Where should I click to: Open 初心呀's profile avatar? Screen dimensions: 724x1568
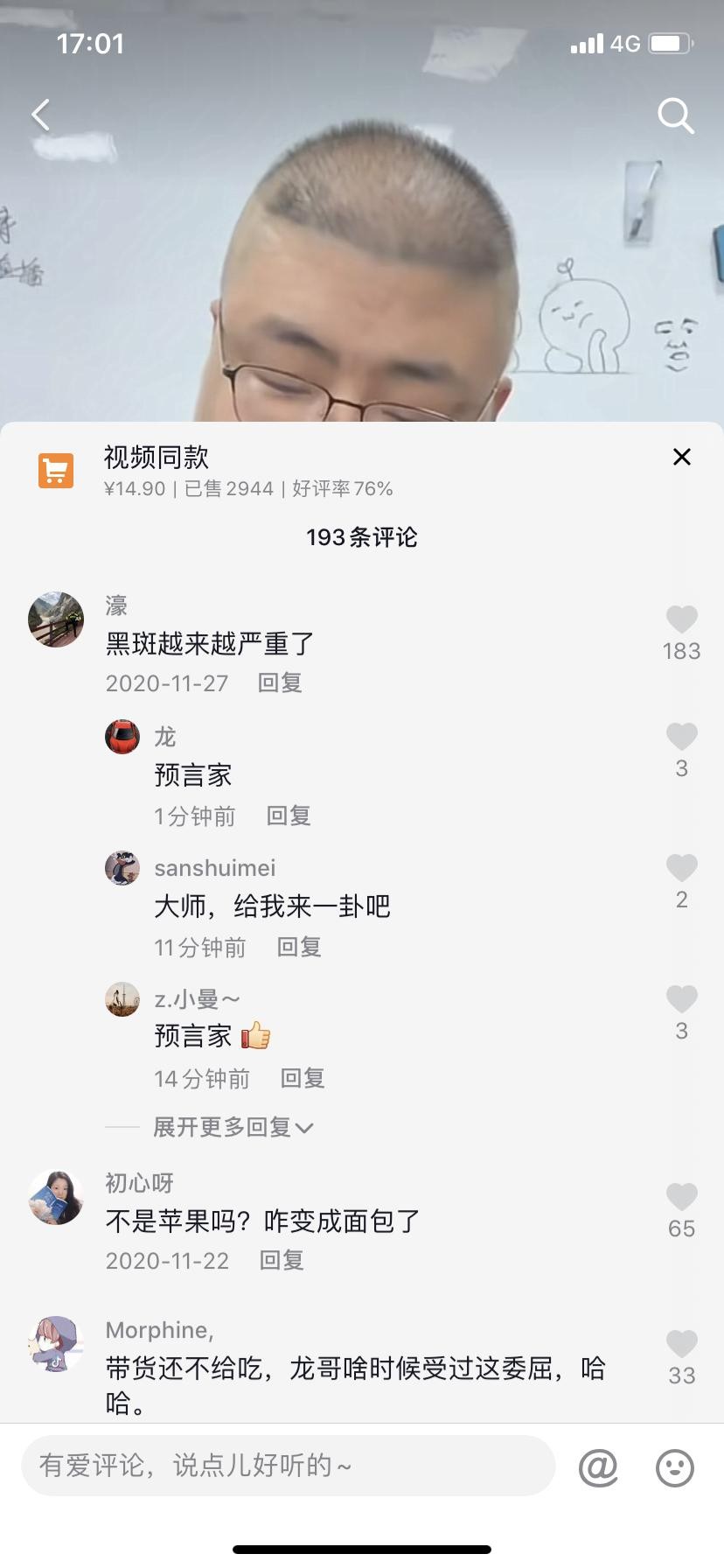point(56,1197)
